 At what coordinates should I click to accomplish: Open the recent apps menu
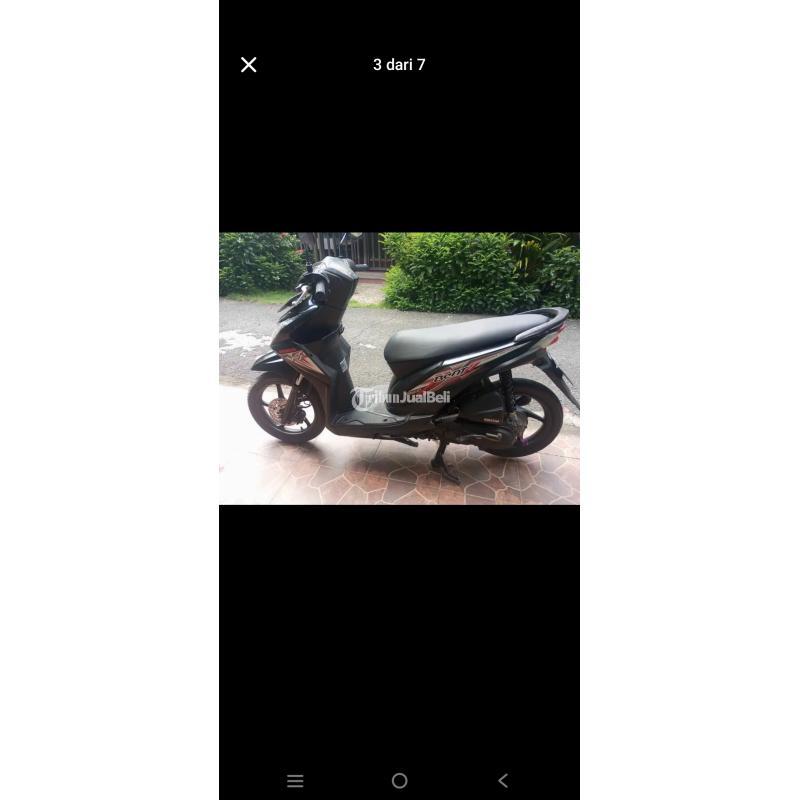(295, 780)
